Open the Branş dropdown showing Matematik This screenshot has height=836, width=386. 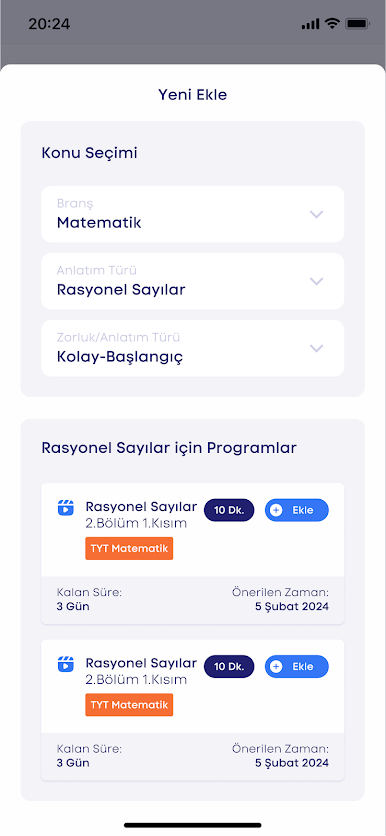(192, 214)
